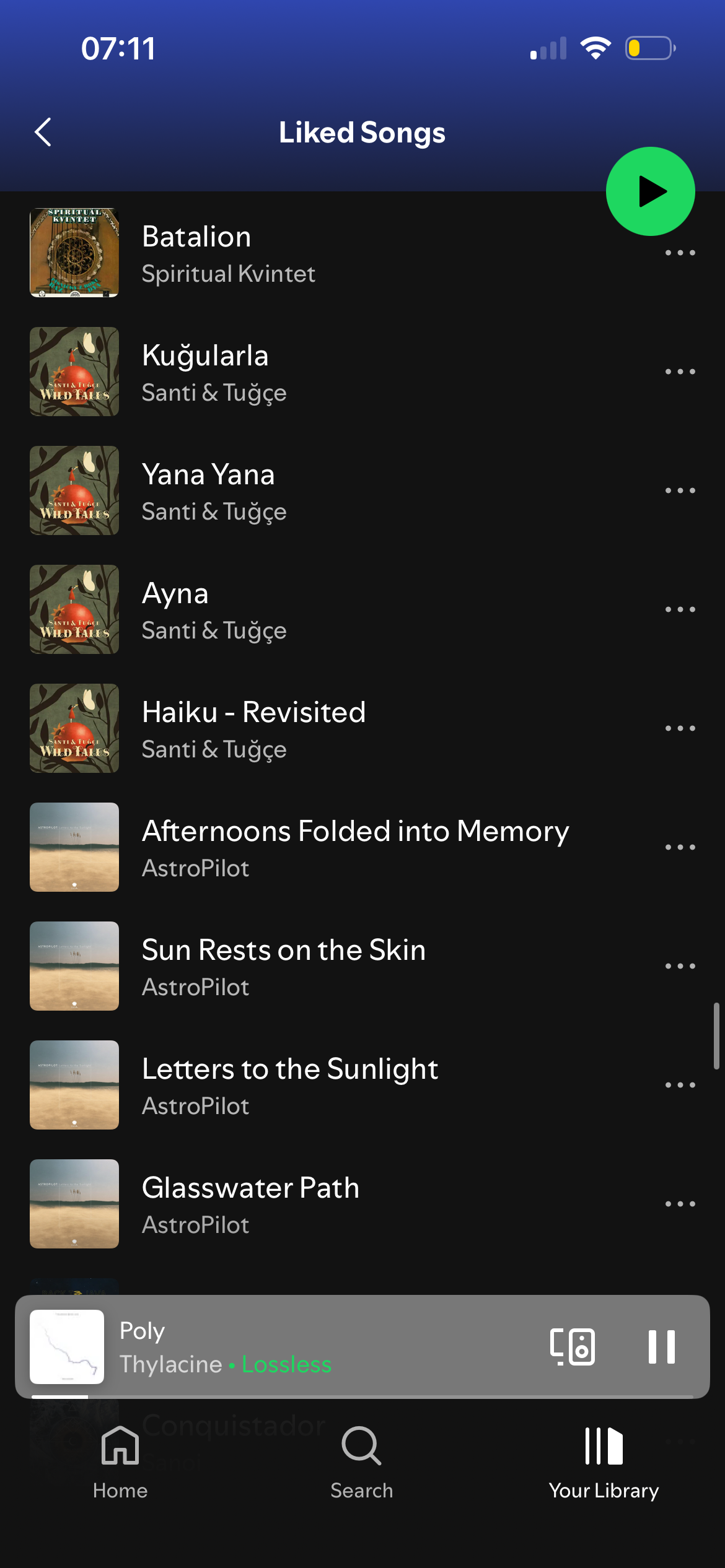
Task: Switch to the Home tab
Action: (120, 1462)
